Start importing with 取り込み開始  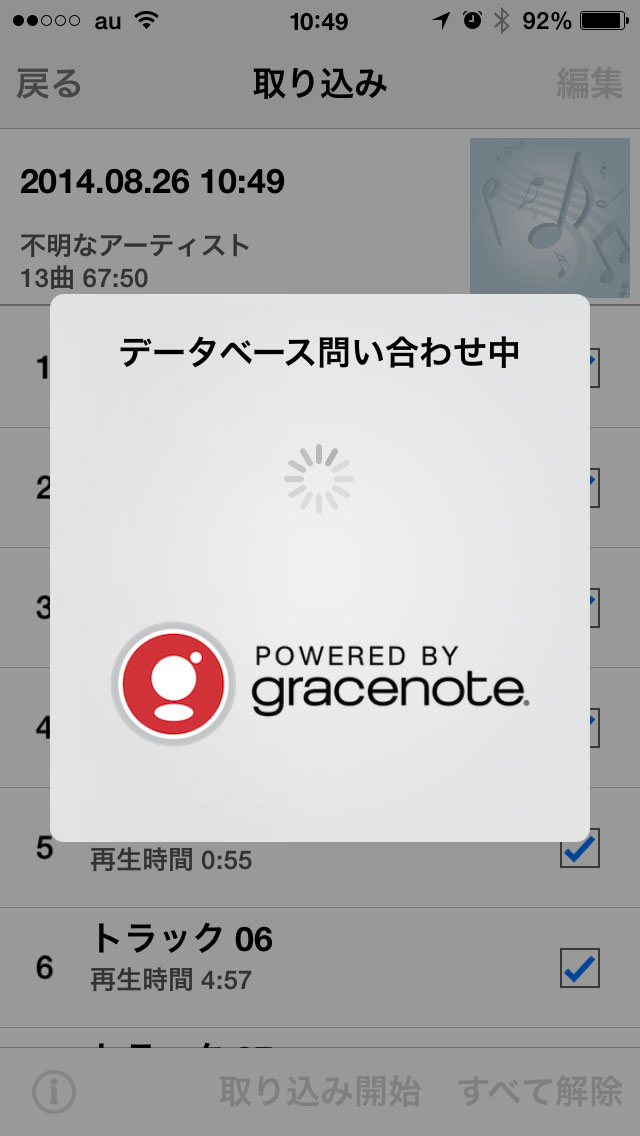coord(320,1091)
